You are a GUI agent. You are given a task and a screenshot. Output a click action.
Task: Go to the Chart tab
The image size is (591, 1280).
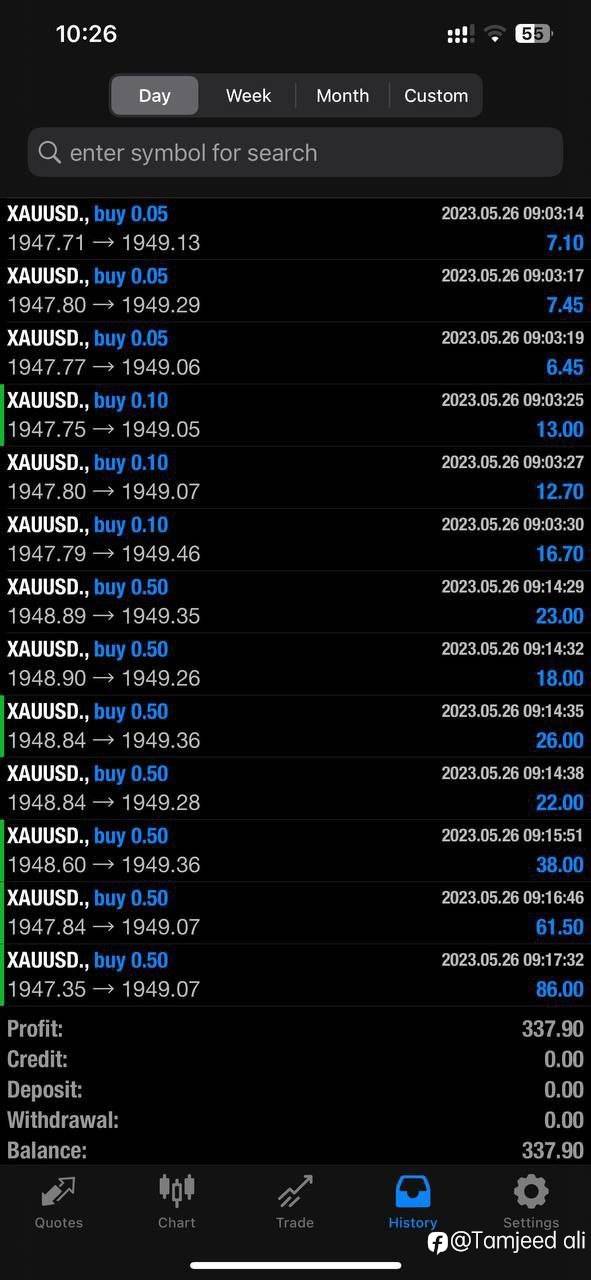pyautogui.click(x=177, y=1201)
